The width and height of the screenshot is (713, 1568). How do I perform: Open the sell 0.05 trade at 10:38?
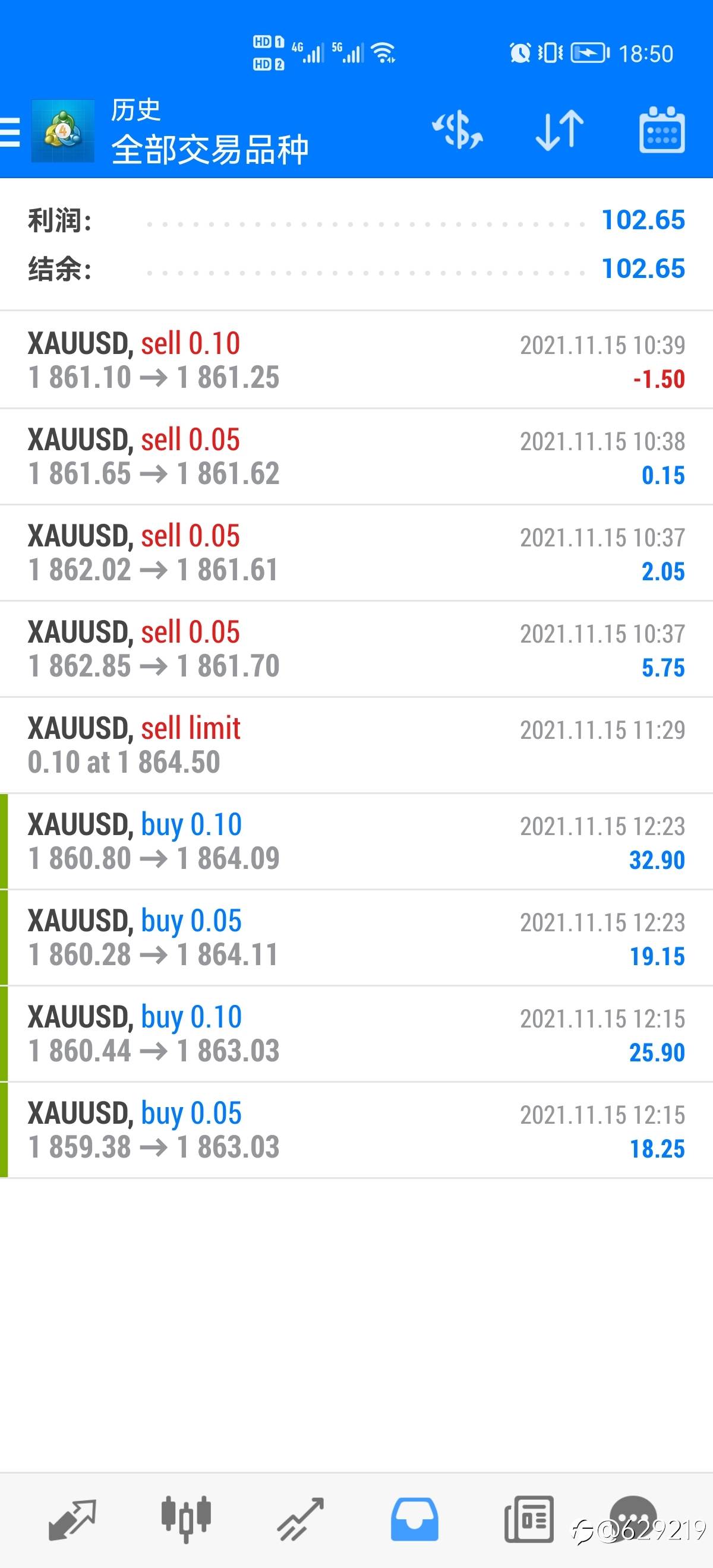pyautogui.click(x=356, y=457)
